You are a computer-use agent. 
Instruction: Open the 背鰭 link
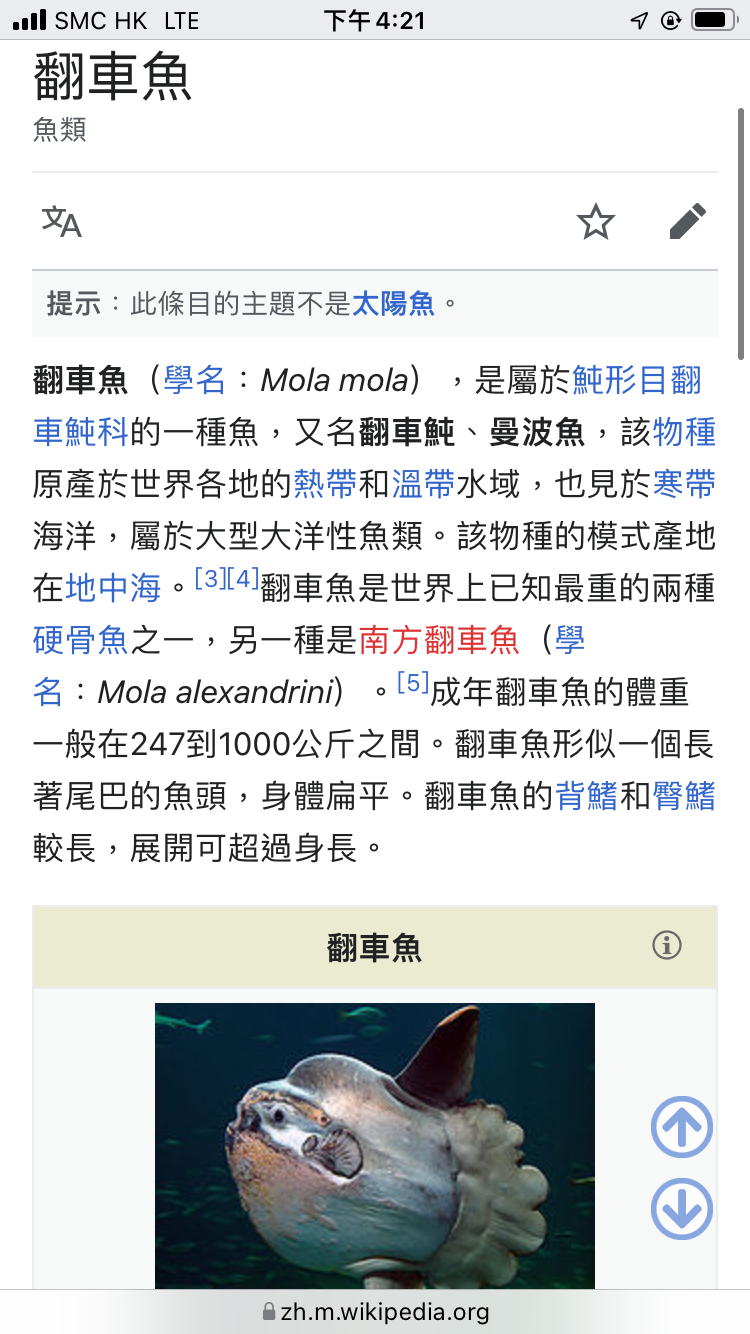(586, 796)
